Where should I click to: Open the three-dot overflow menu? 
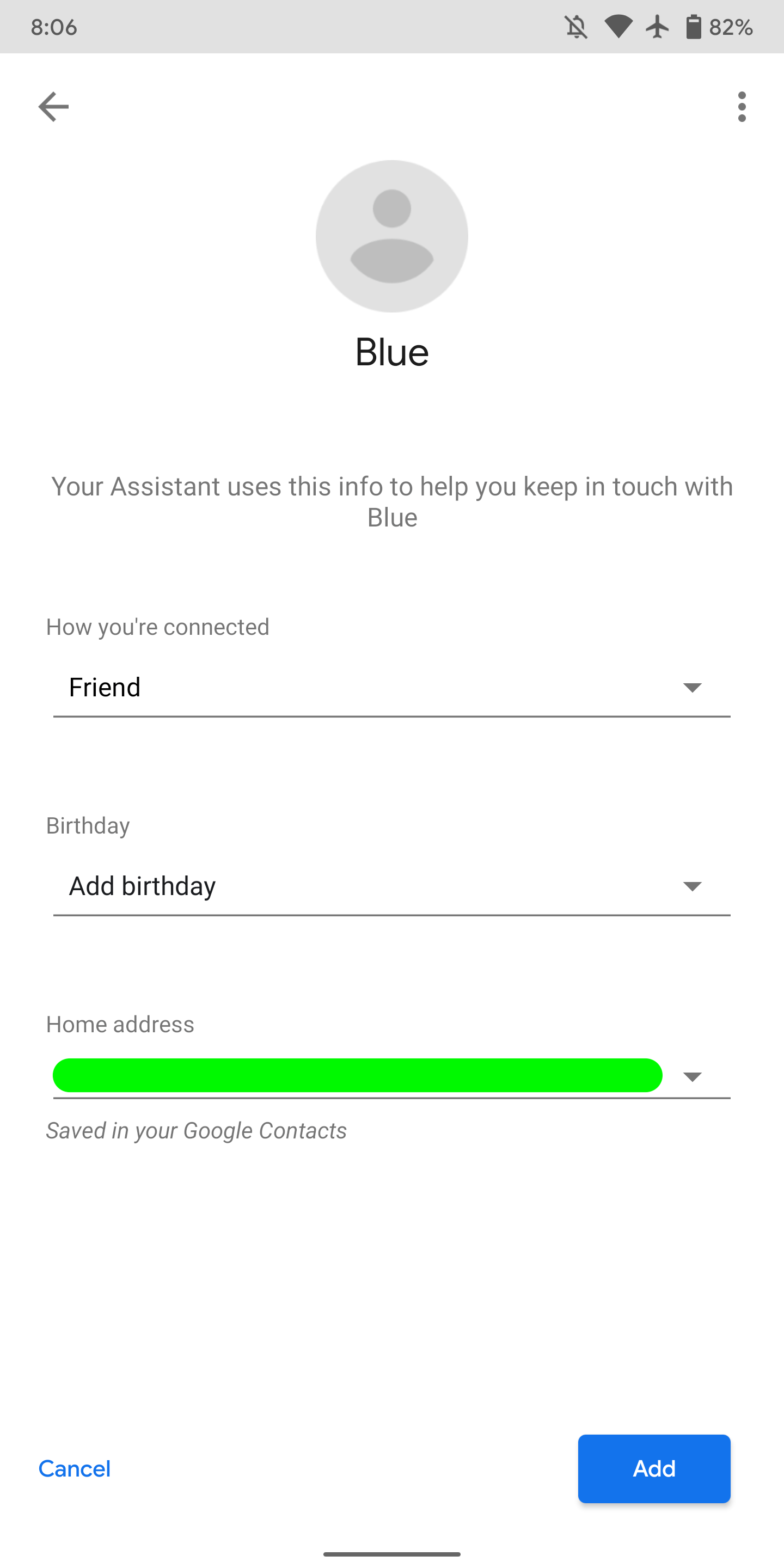click(x=742, y=107)
